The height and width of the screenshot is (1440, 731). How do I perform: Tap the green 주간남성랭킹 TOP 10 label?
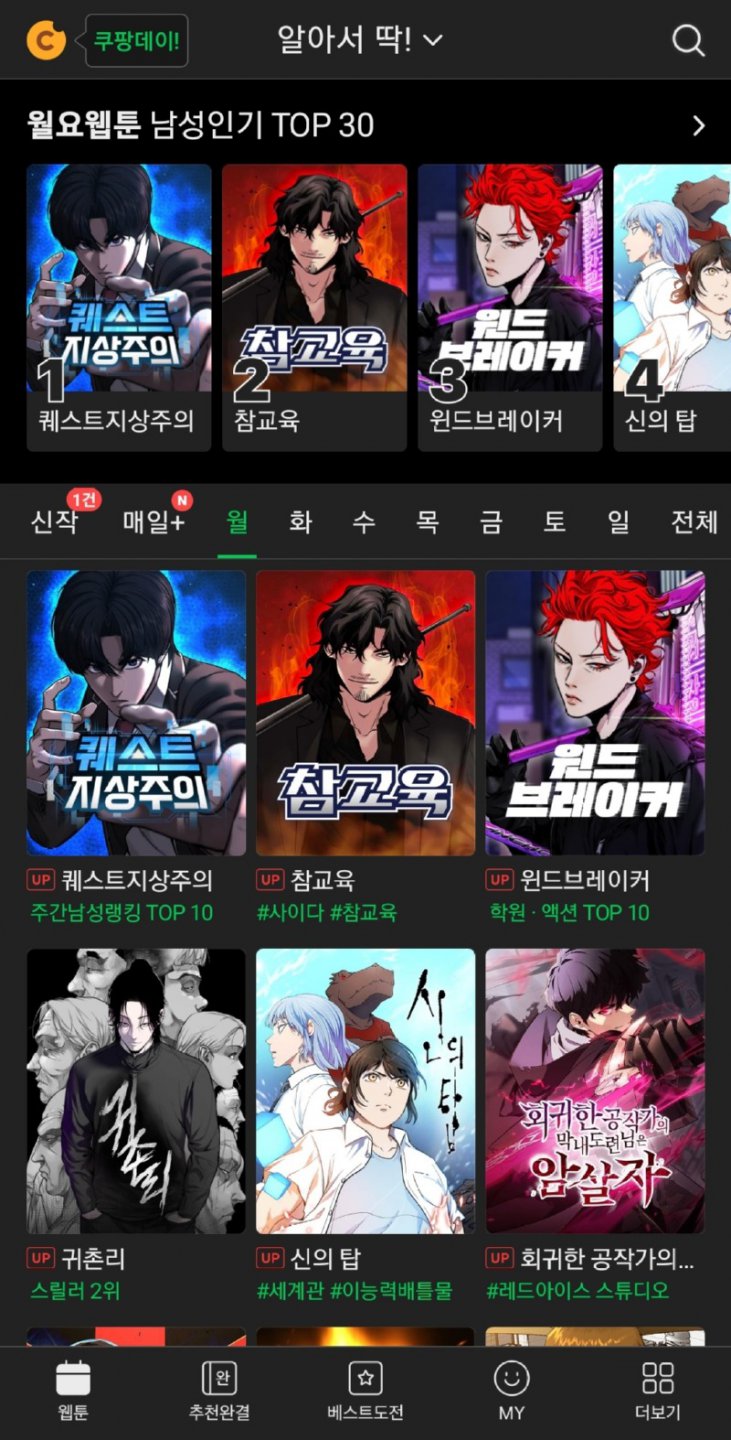tap(118, 911)
